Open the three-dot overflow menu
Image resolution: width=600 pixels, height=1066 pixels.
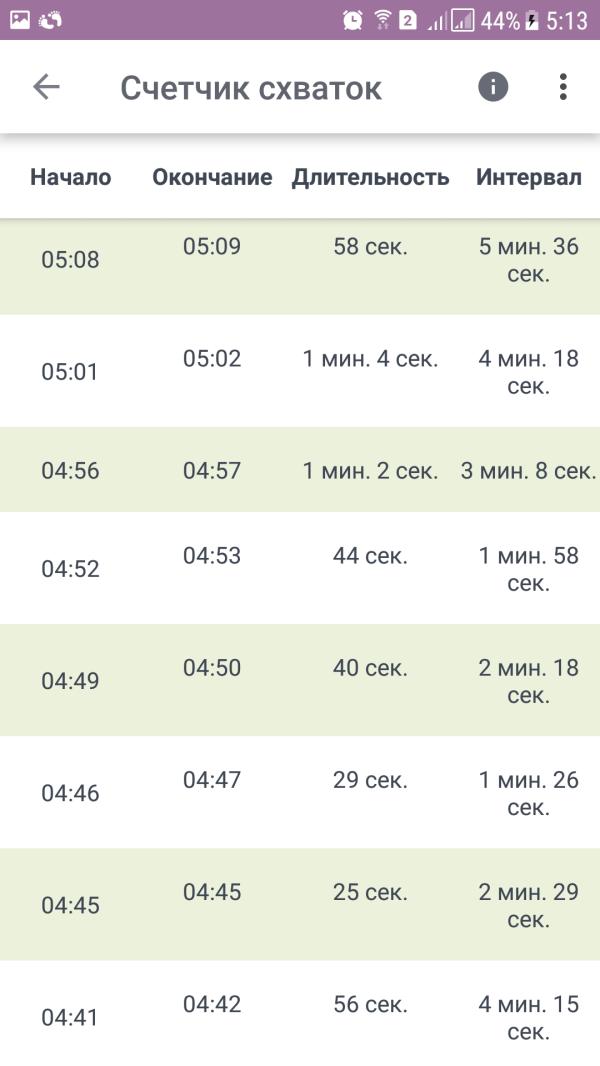[563, 87]
